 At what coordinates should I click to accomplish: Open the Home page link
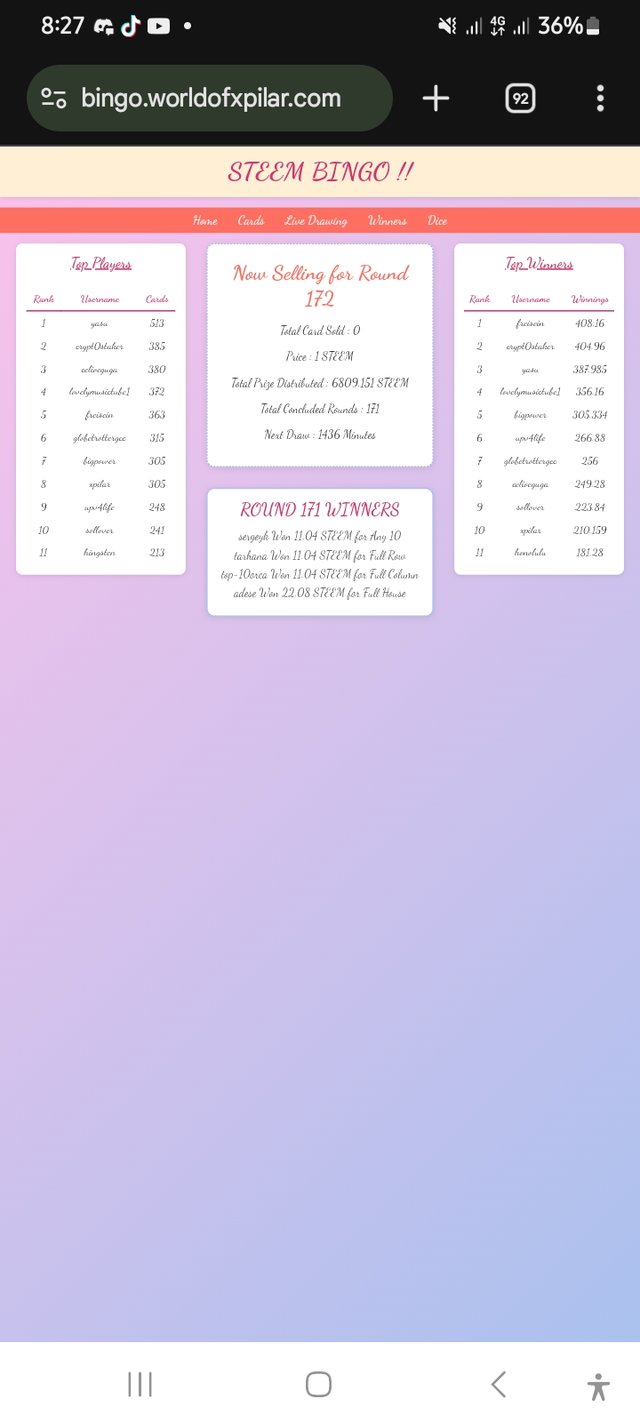tap(205, 221)
